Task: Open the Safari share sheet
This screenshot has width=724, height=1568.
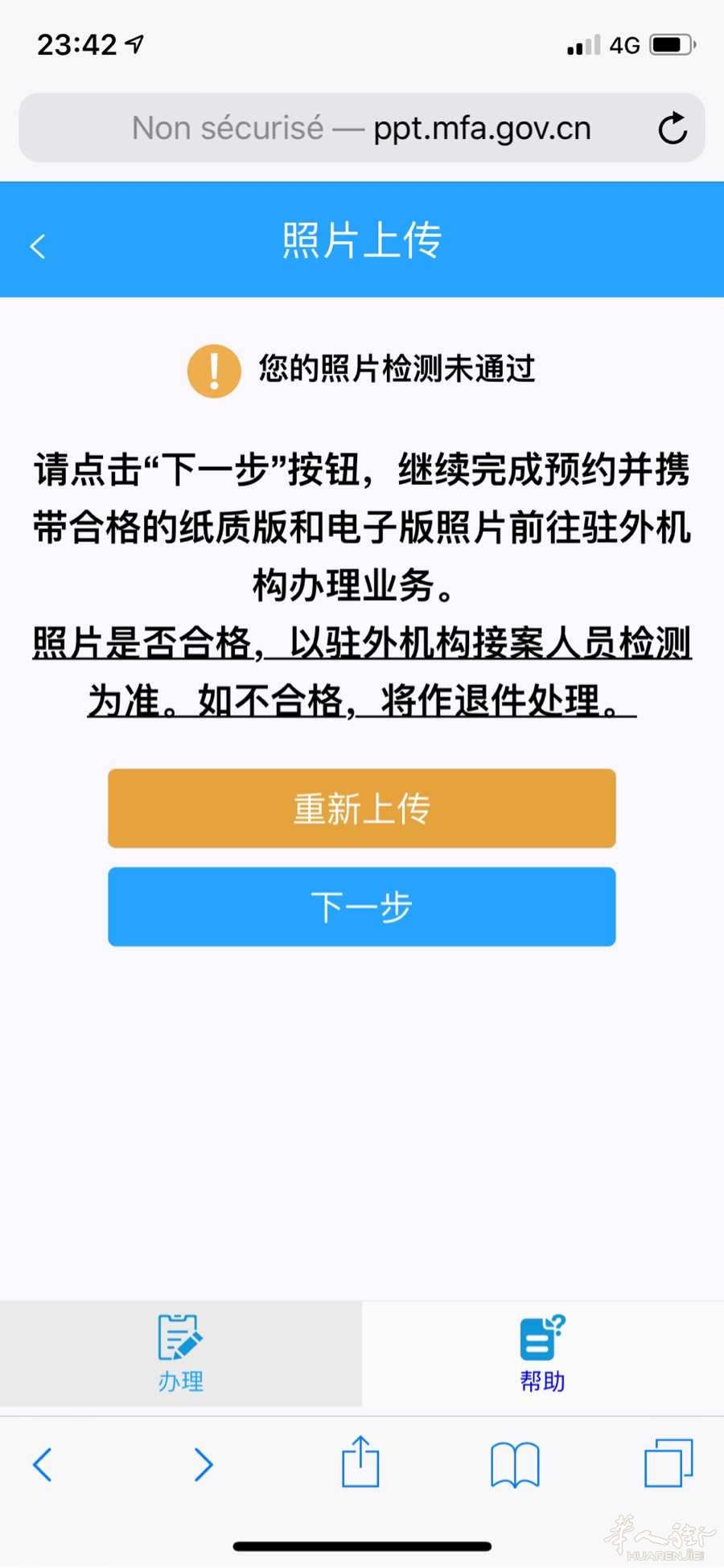Action: click(x=360, y=1462)
